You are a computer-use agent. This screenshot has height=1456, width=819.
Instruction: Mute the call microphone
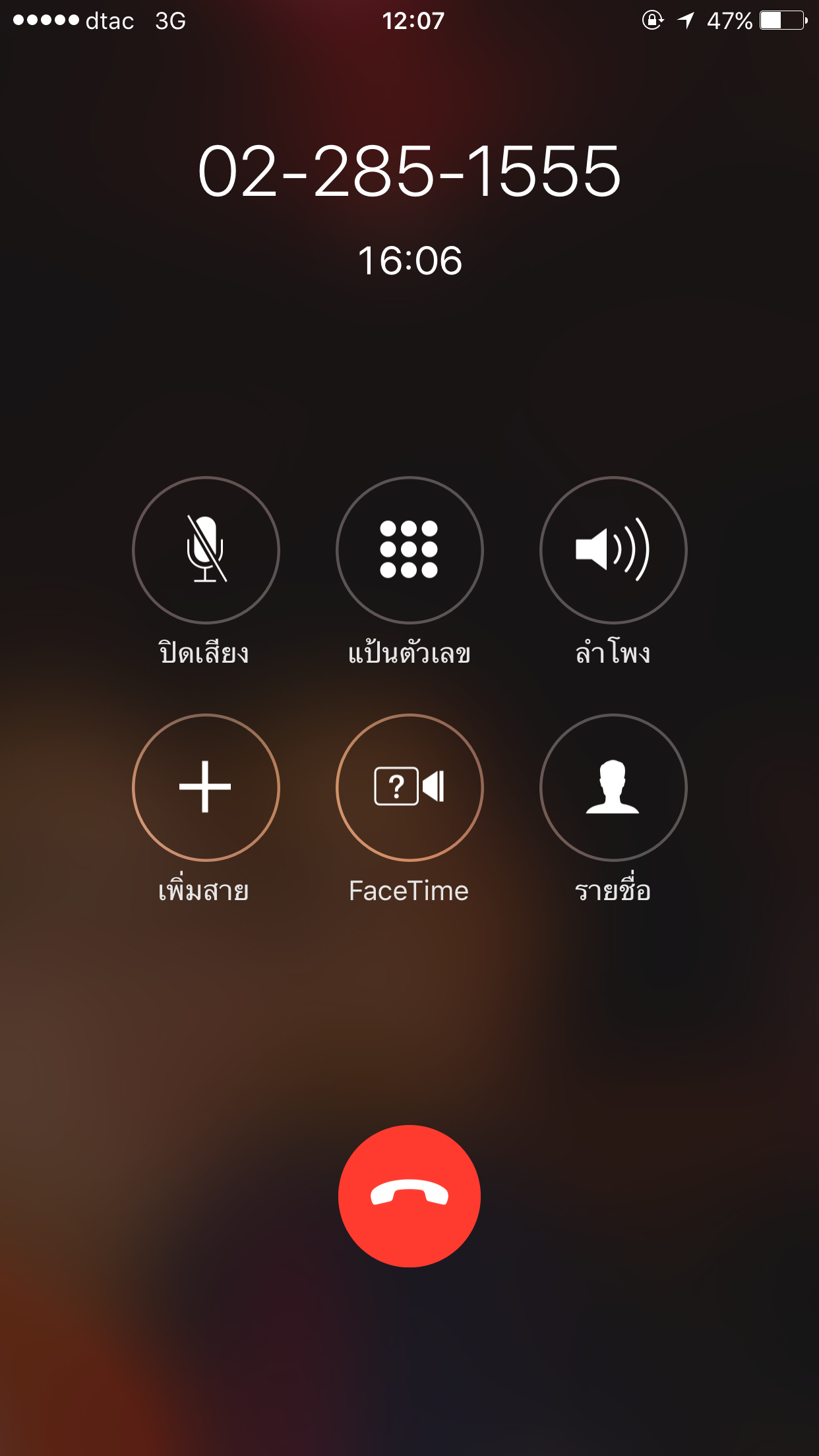pyautogui.click(x=206, y=550)
